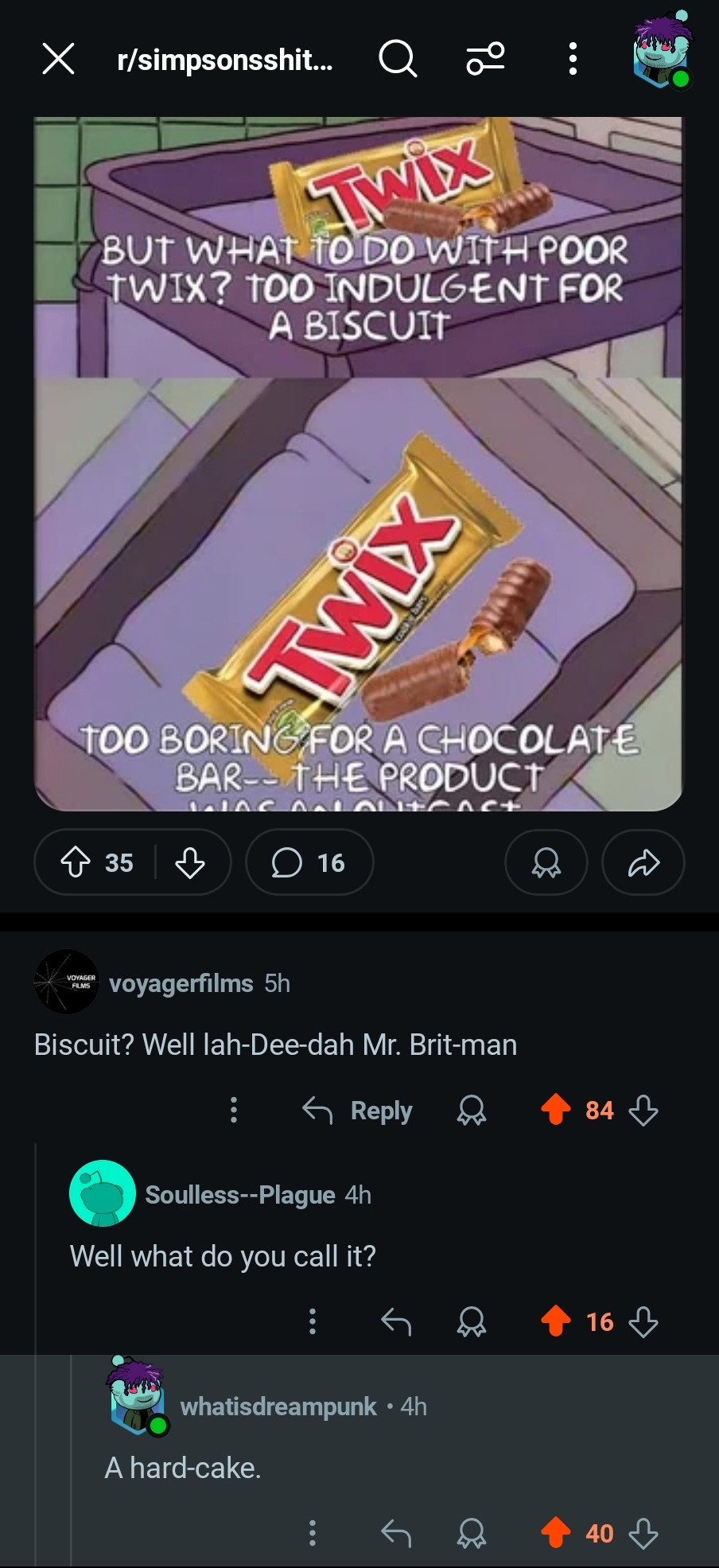The image size is (719, 1568).
Task: Open more options on voyagerfilms' comment
Action: 233,1110
